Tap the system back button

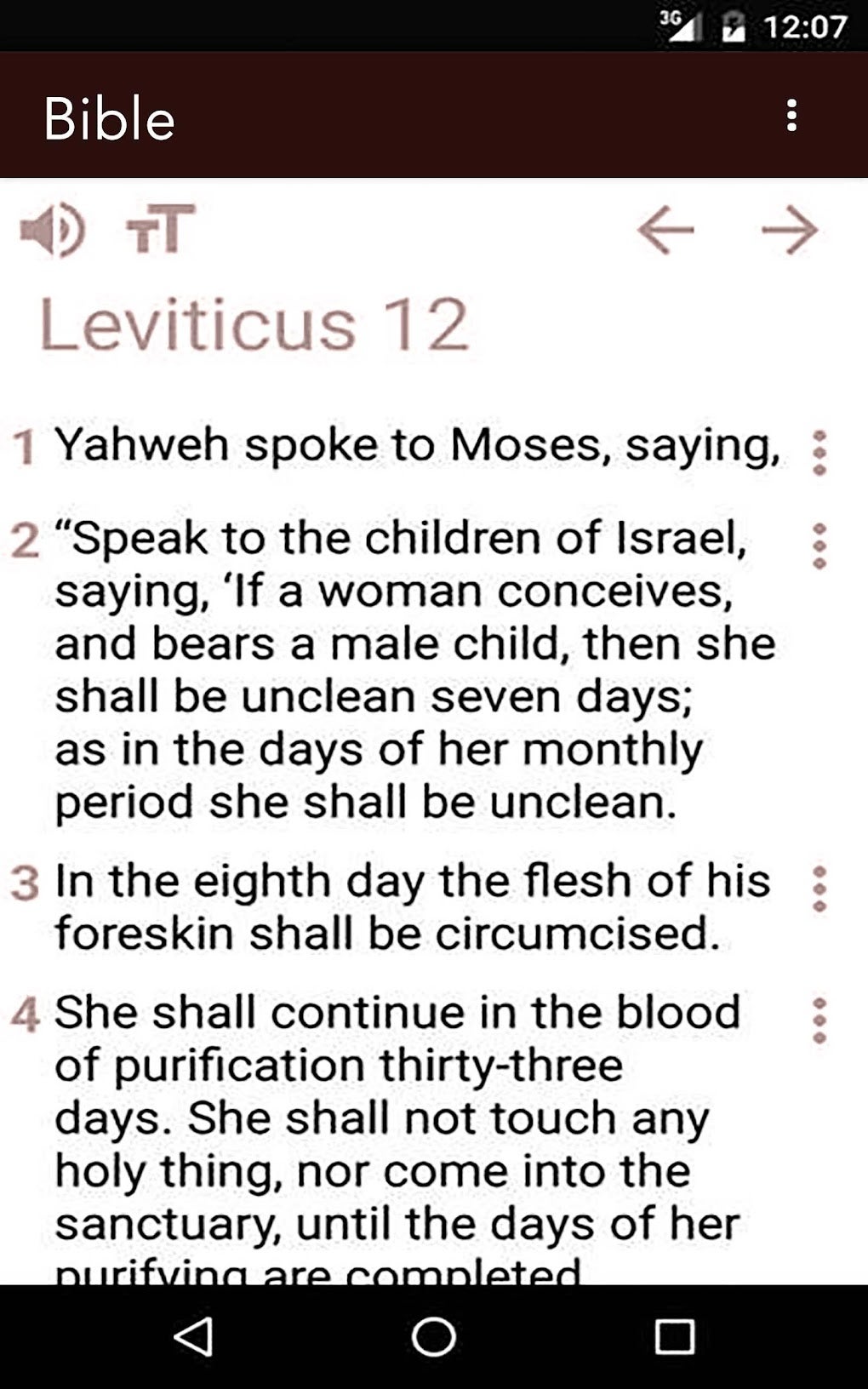tap(193, 1336)
